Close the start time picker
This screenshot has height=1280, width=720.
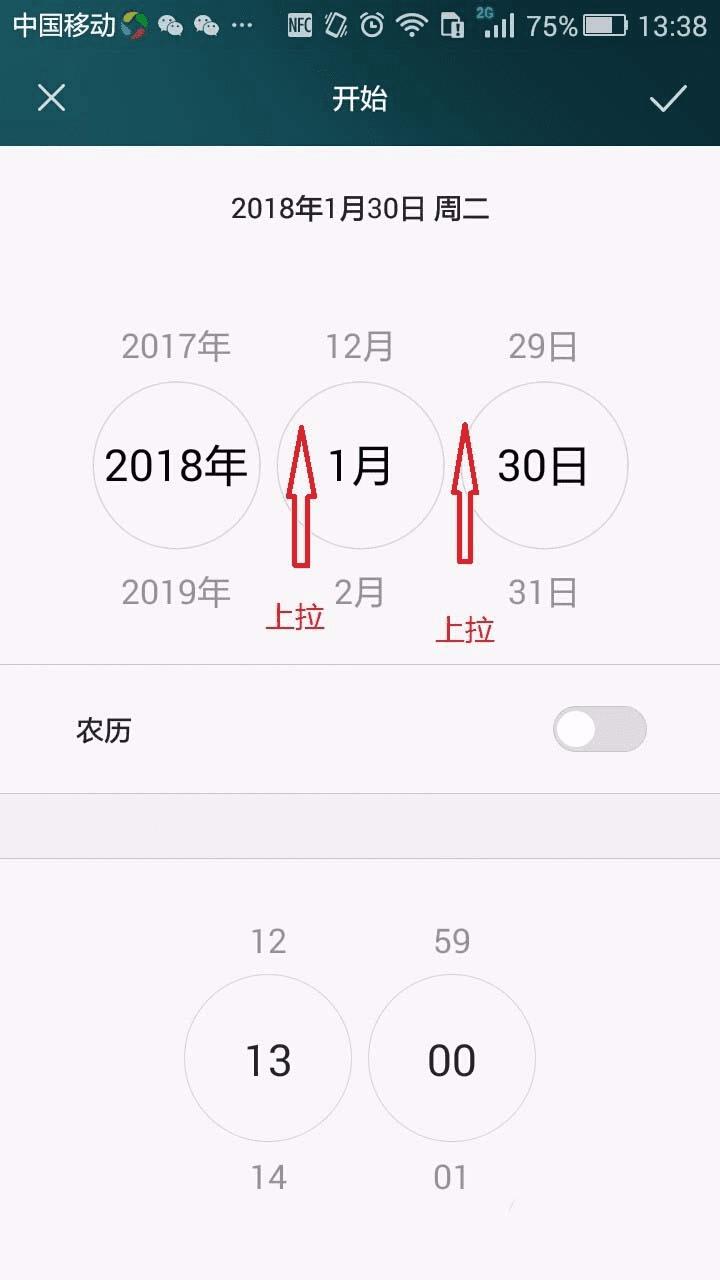pyautogui.click(x=51, y=98)
